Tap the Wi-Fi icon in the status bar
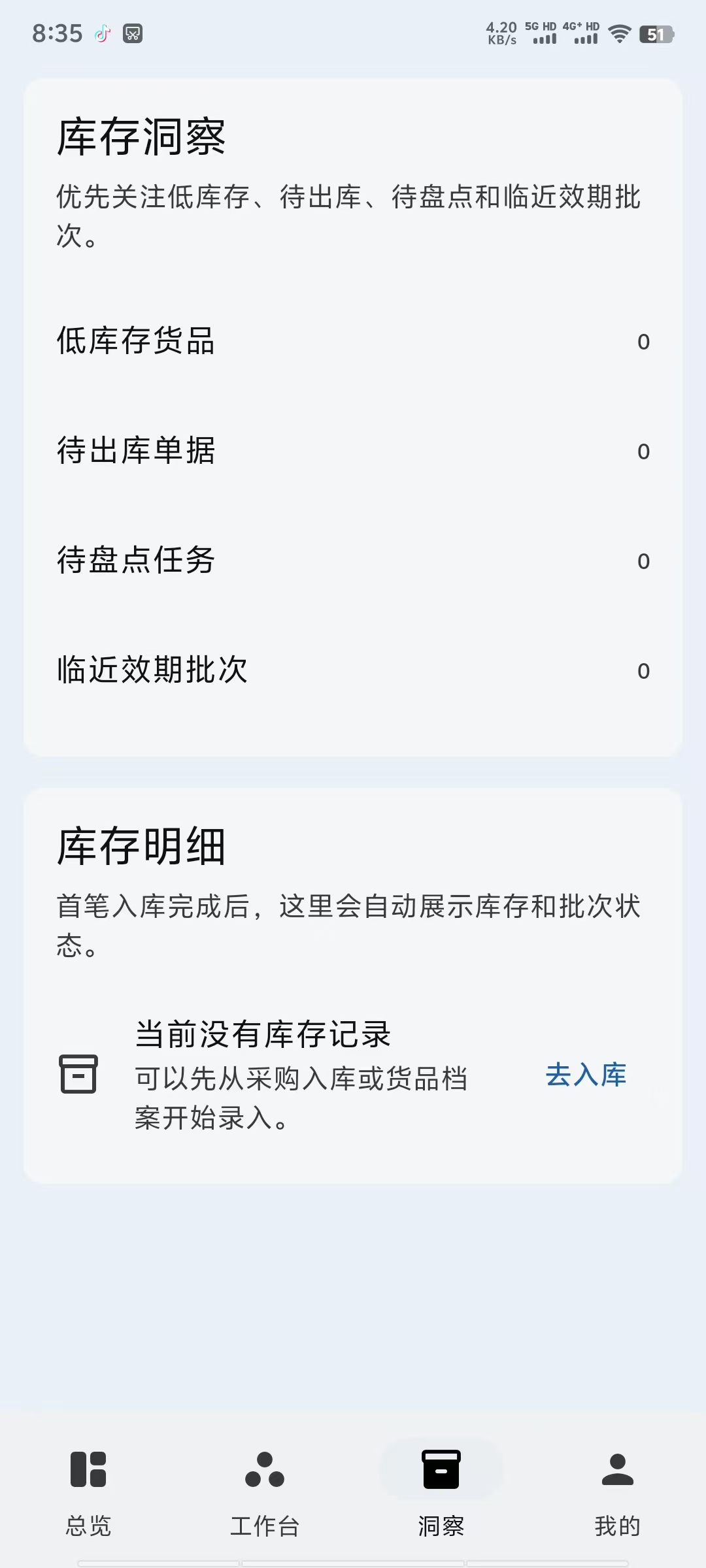The width and height of the screenshot is (706, 1568). (x=618, y=33)
